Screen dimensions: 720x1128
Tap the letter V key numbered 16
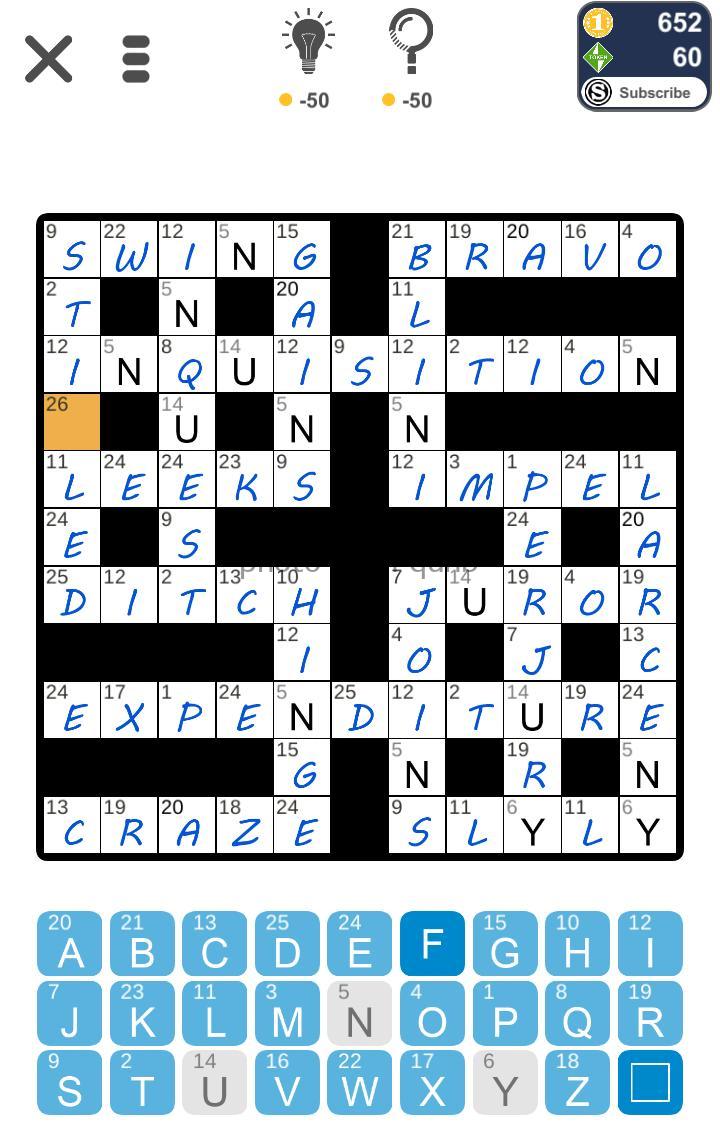coord(287,1081)
